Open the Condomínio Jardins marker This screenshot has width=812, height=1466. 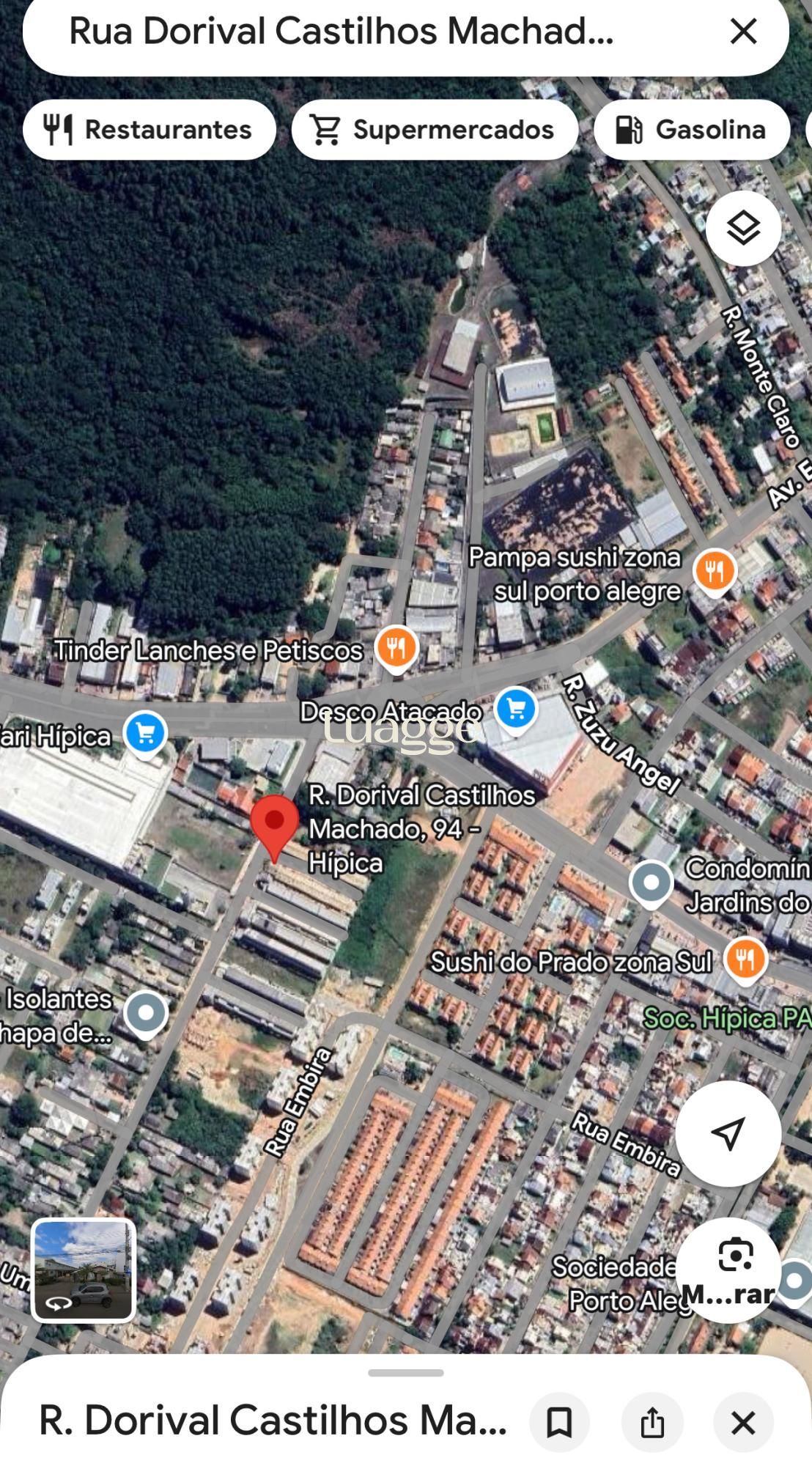click(x=652, y=882)
